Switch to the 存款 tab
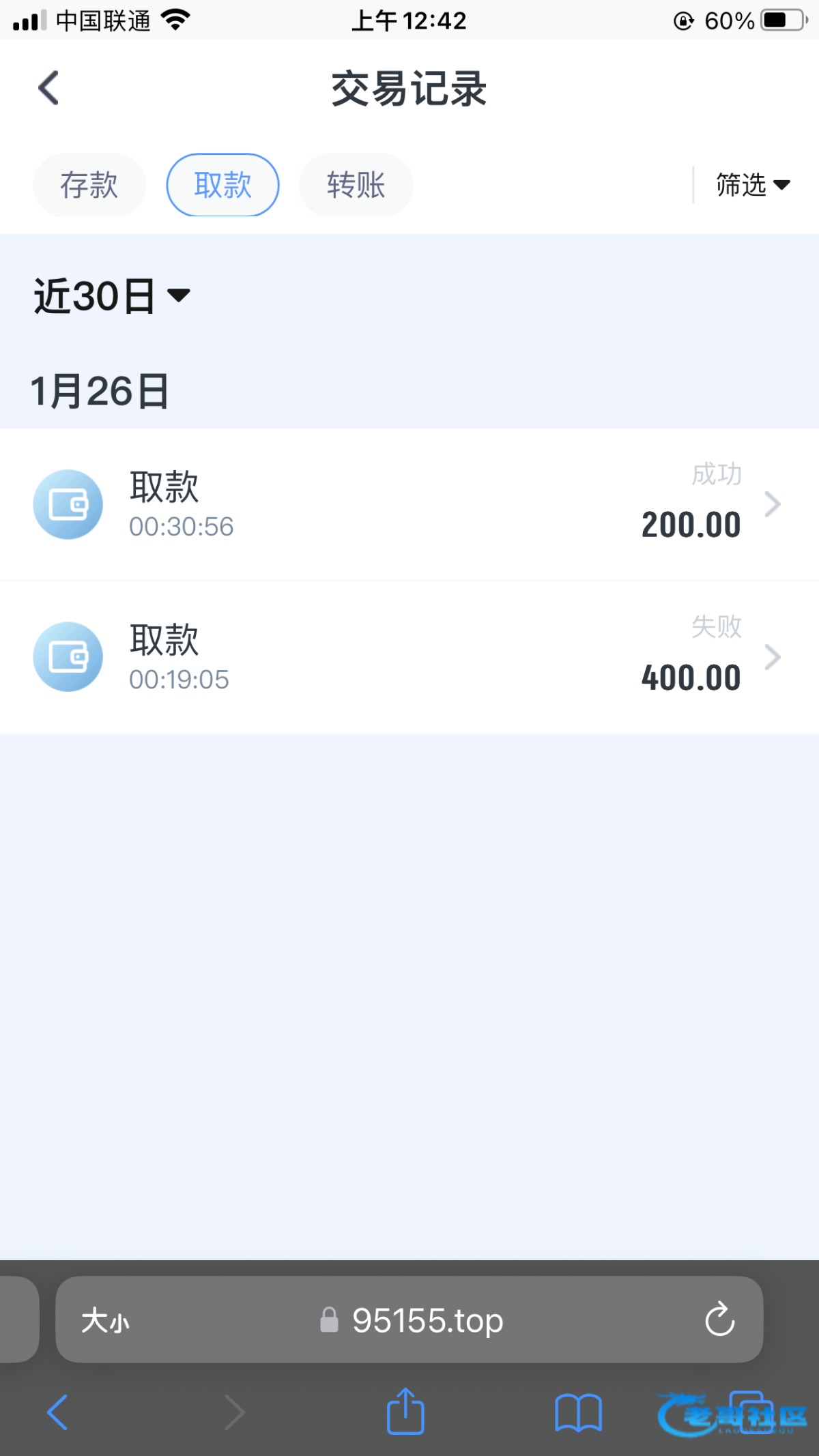This screenshot has width=819, height=1456. click(89, 185)
